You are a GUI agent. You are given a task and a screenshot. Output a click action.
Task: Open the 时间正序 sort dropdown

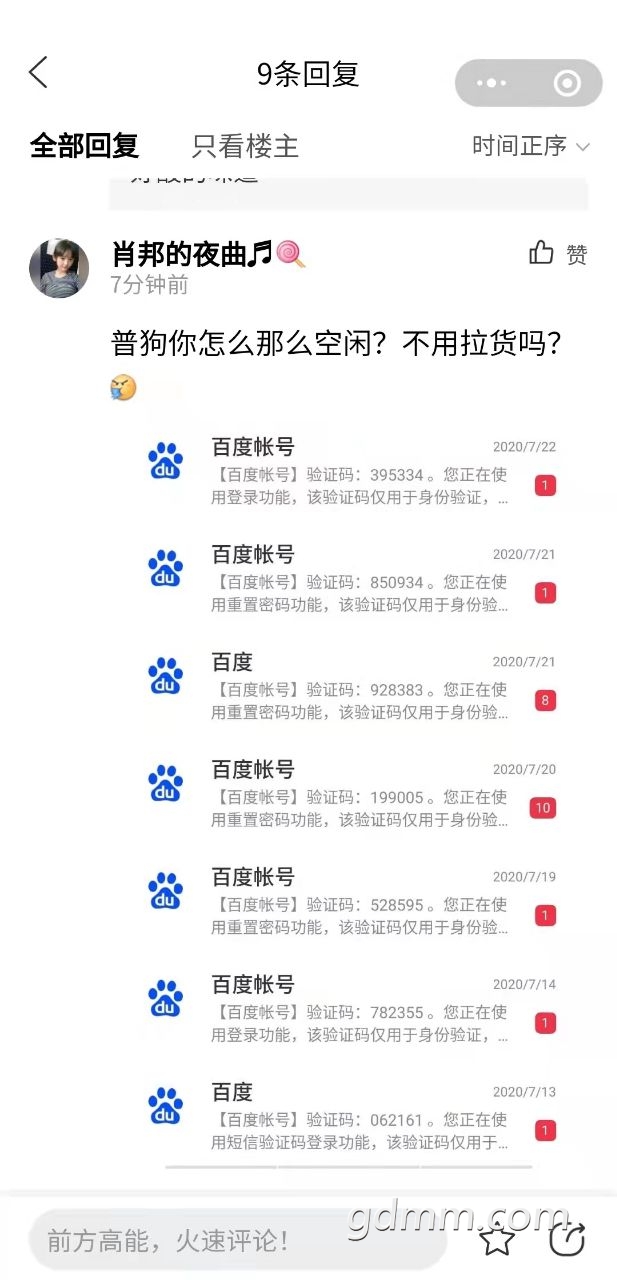click(x=530, y=146)
